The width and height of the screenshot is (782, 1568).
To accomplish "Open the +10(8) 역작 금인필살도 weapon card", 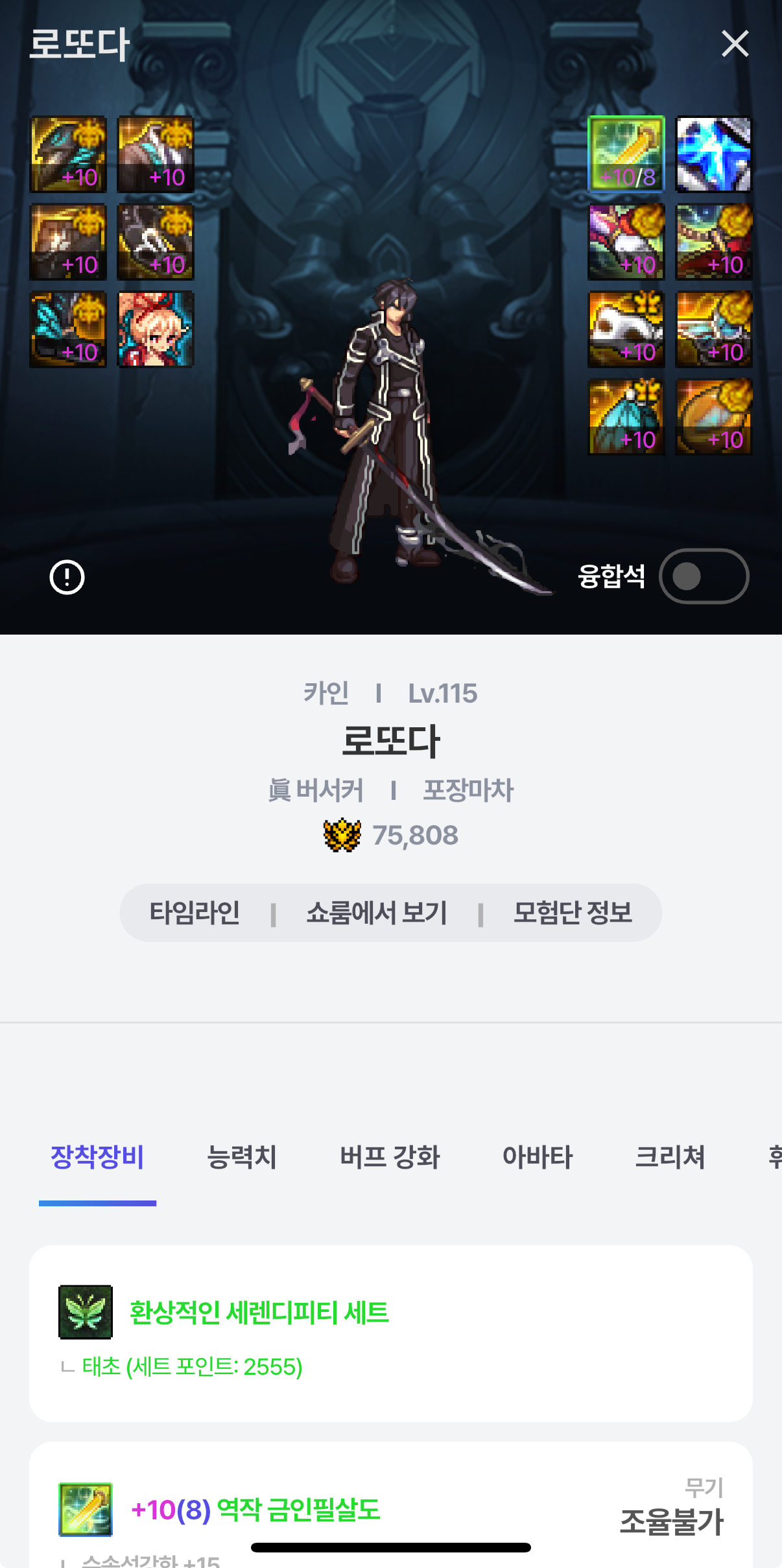I will 255,1510.
